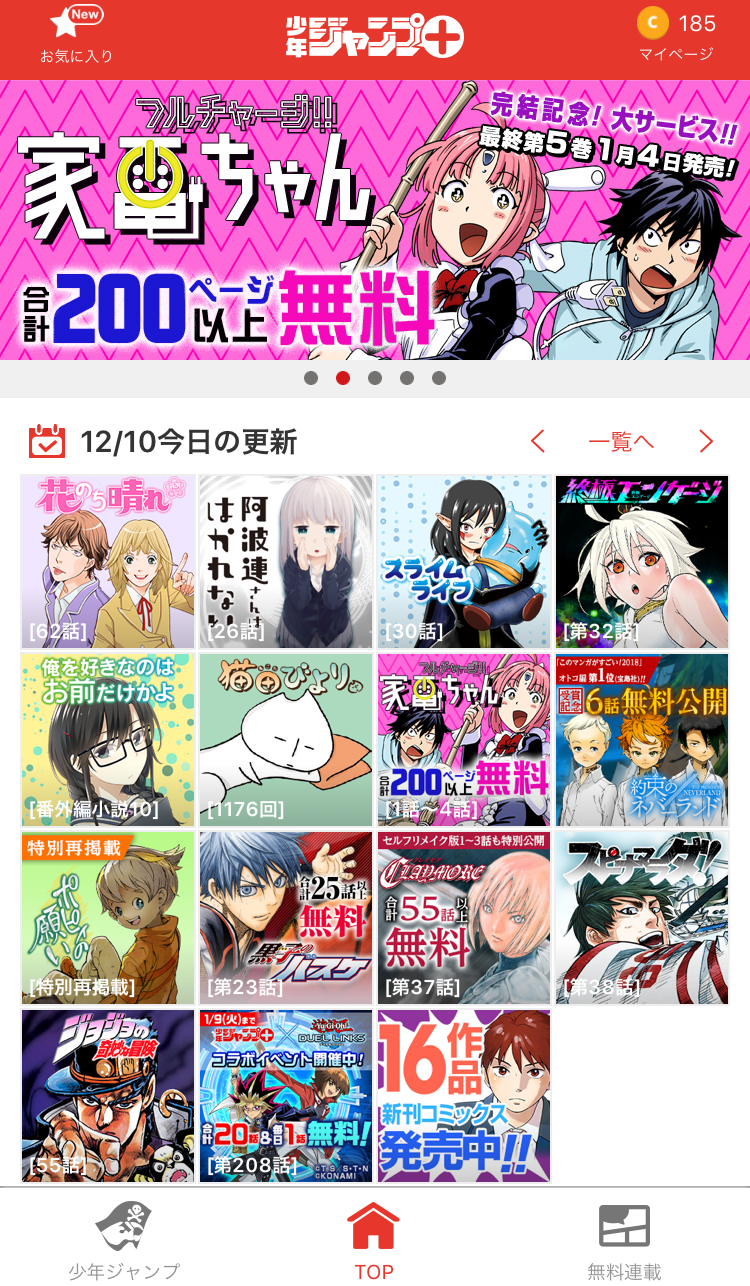750x1286 pixels.
Task: Open 俺を好きなのはお前だけかよ side novel
Action: (x=108, y=740)
